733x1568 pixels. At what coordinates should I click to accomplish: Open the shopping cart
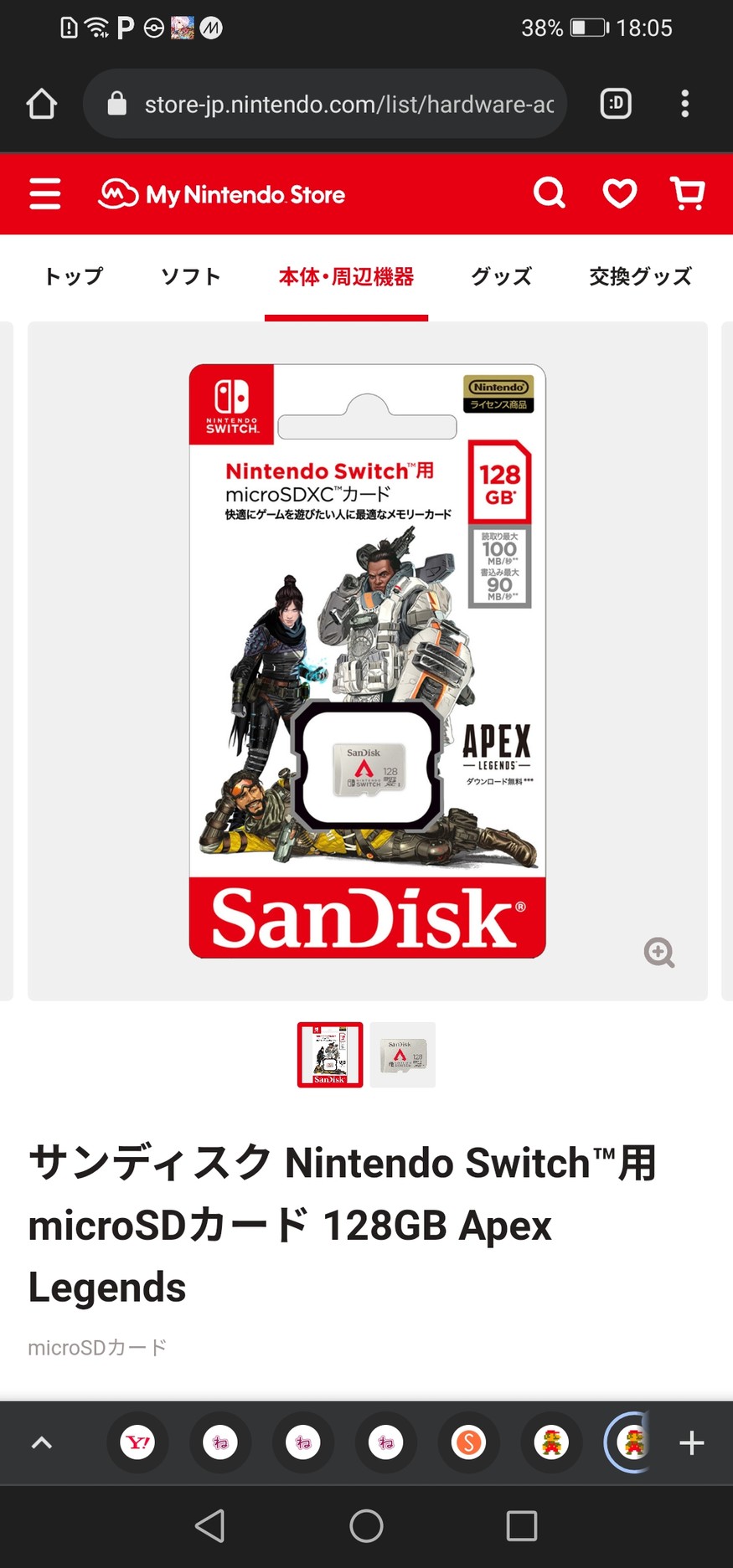pyautogui.click(x=688, y=193)
